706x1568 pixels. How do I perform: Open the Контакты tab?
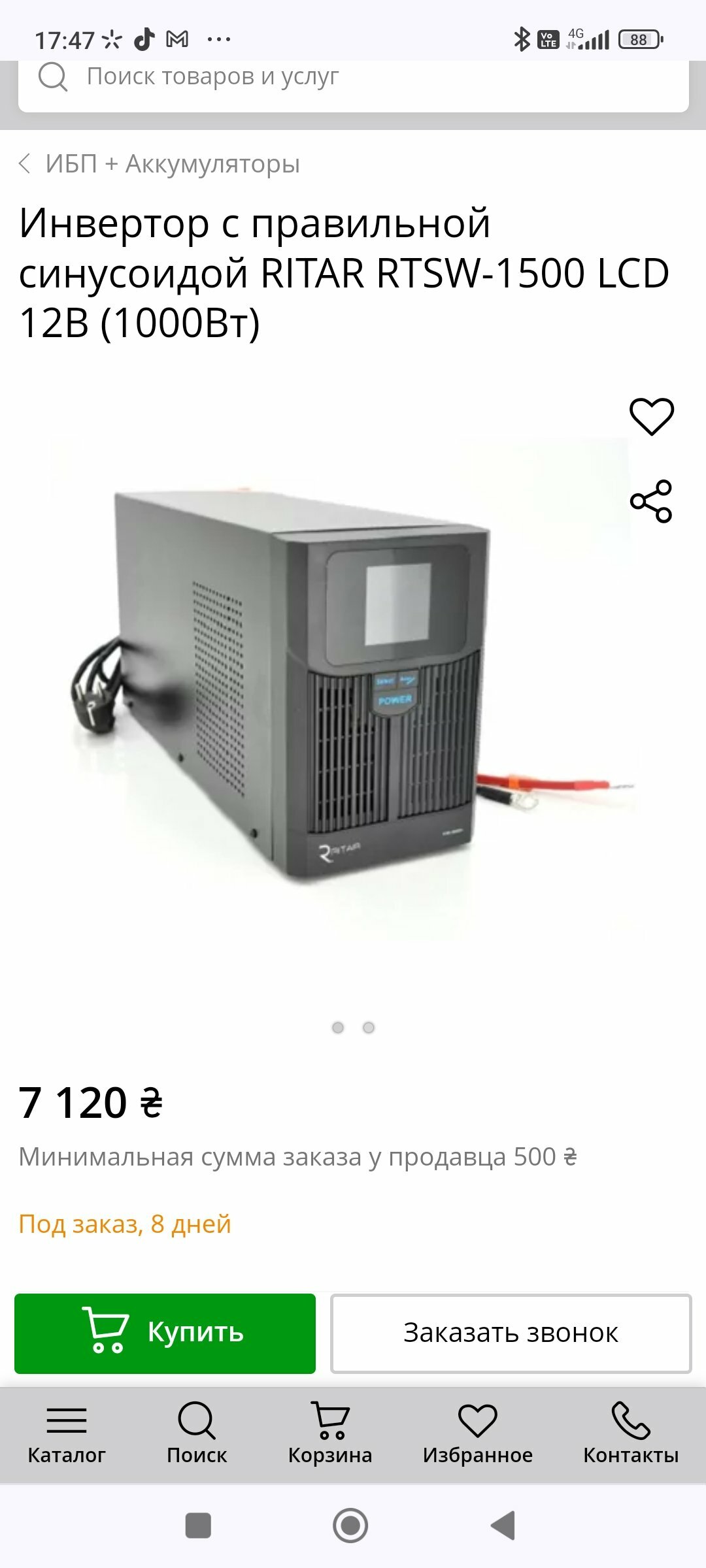click(631, 1433)
